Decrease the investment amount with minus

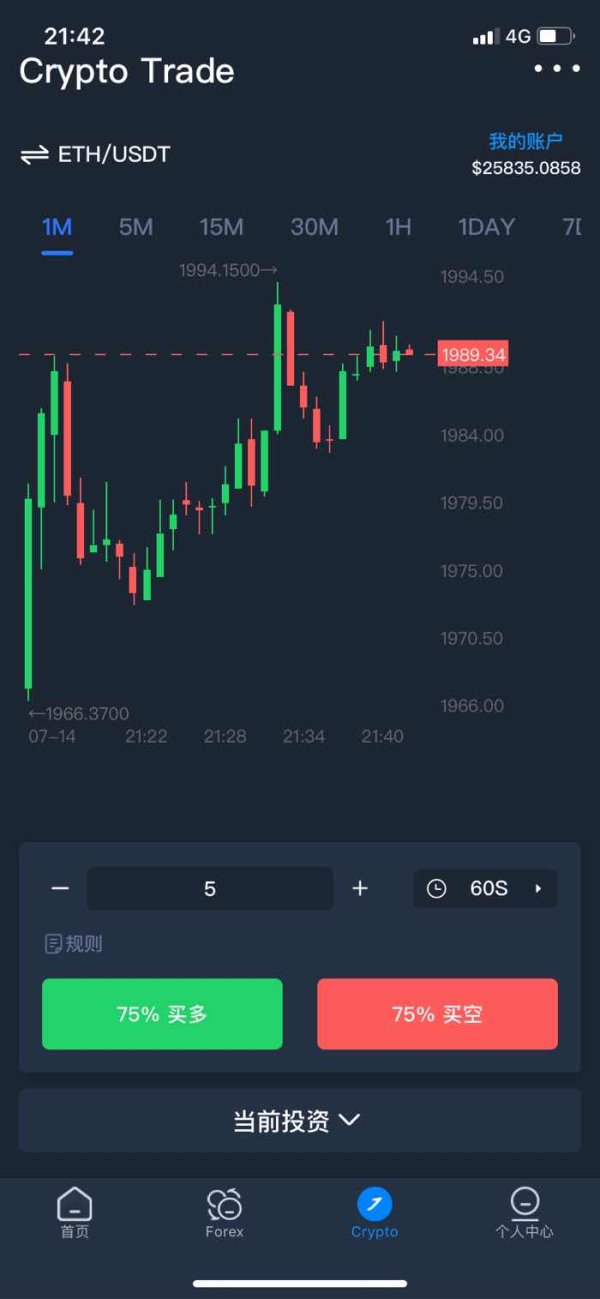60,888
